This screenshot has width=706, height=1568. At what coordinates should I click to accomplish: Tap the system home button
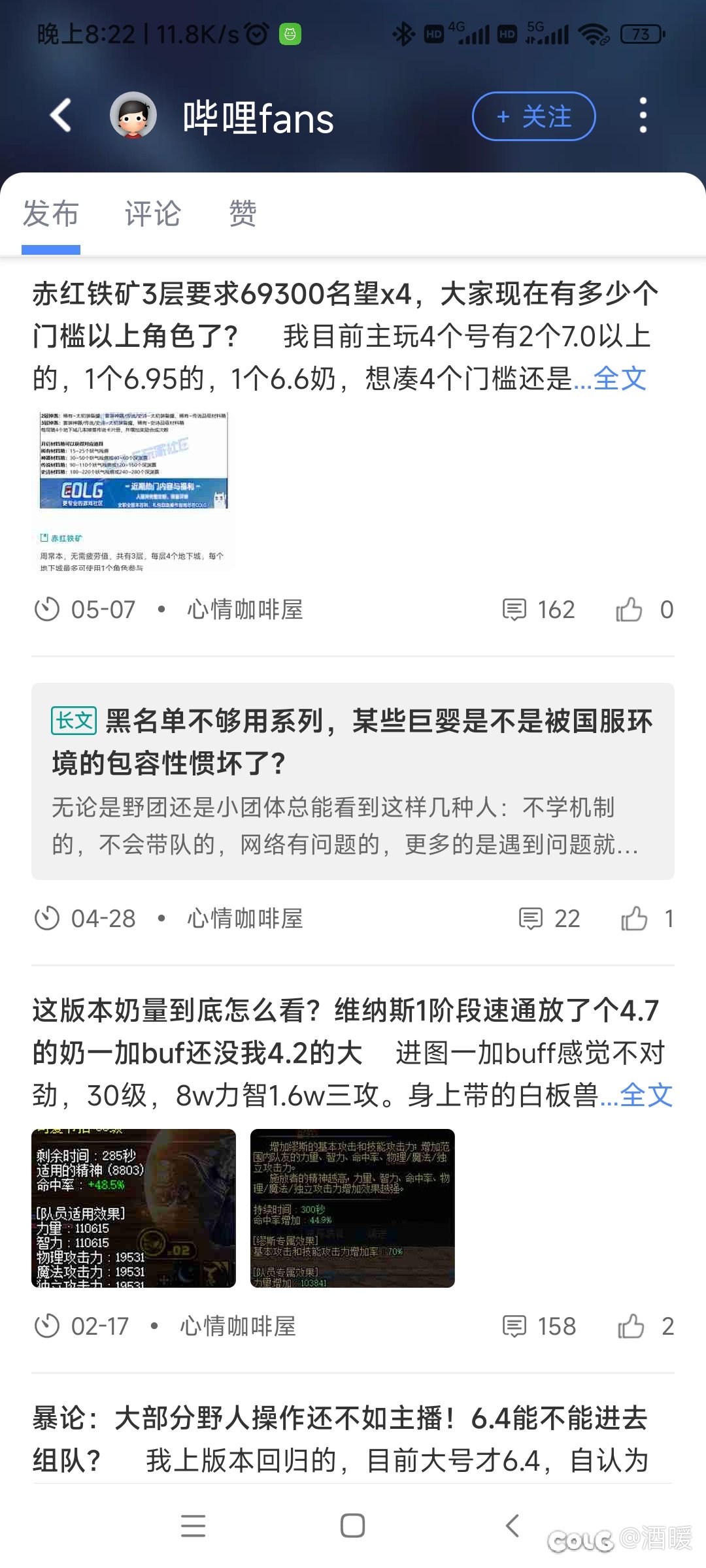tap(352, 1526)
